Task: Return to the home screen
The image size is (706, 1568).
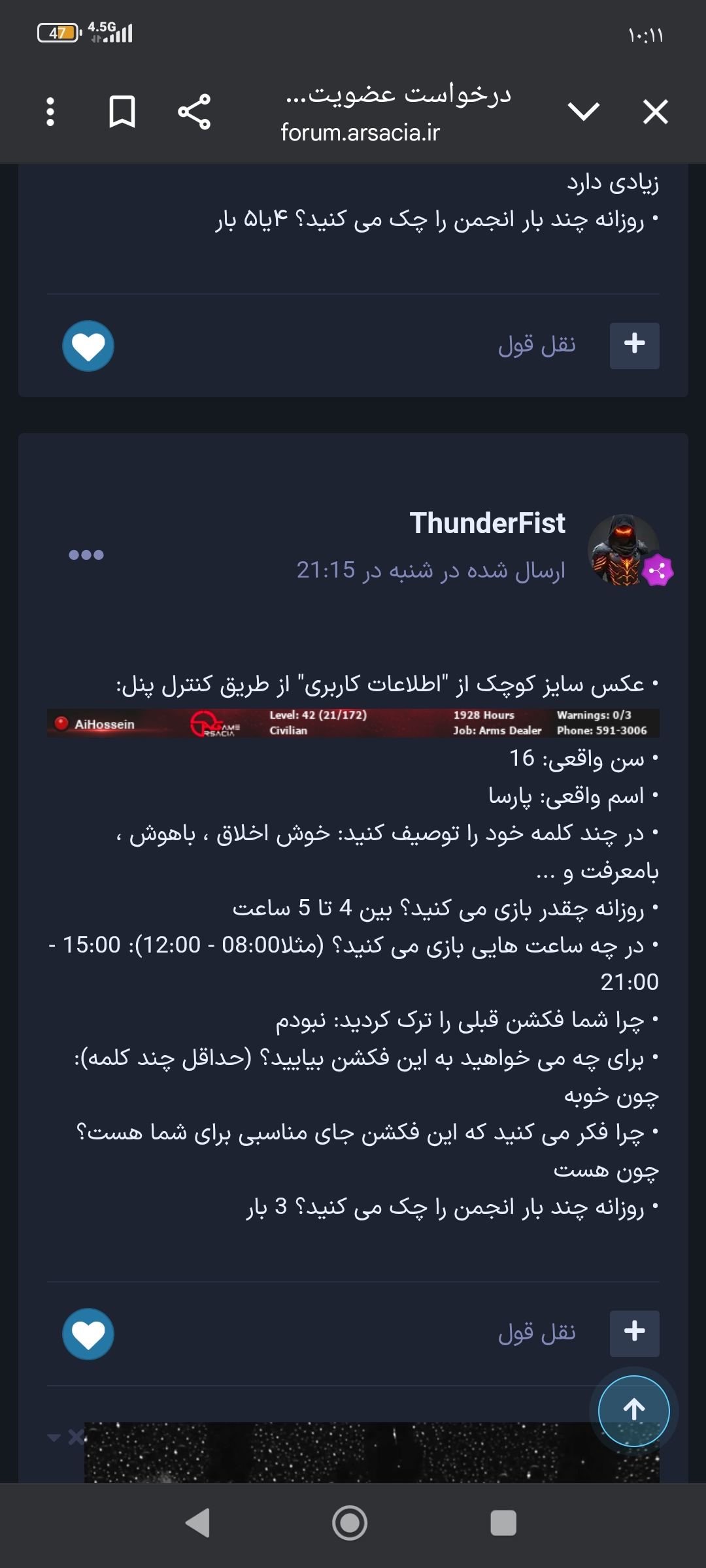Action: click(x=350, y=1523)
